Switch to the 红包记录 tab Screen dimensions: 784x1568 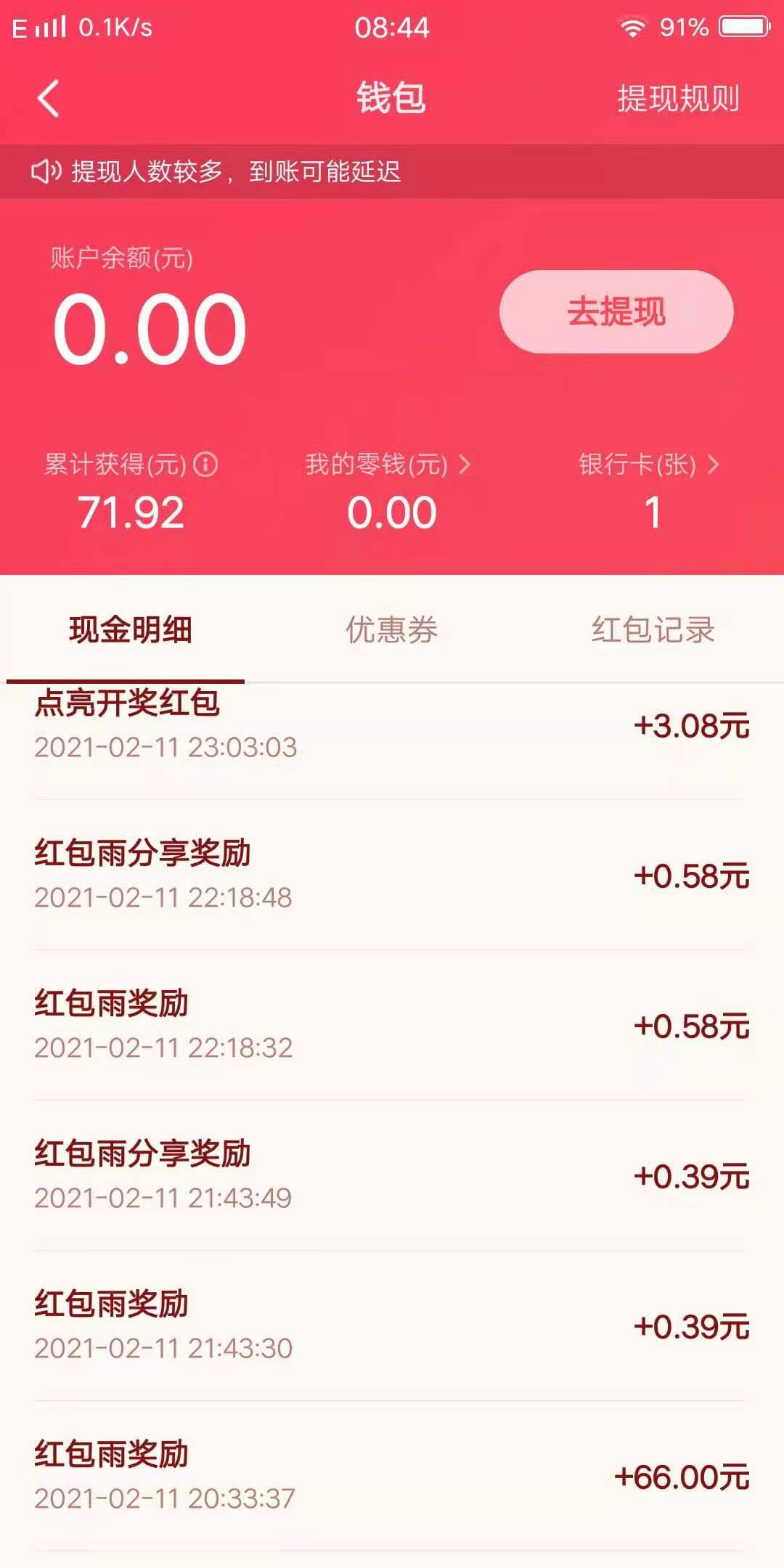(x=653, y=629)
